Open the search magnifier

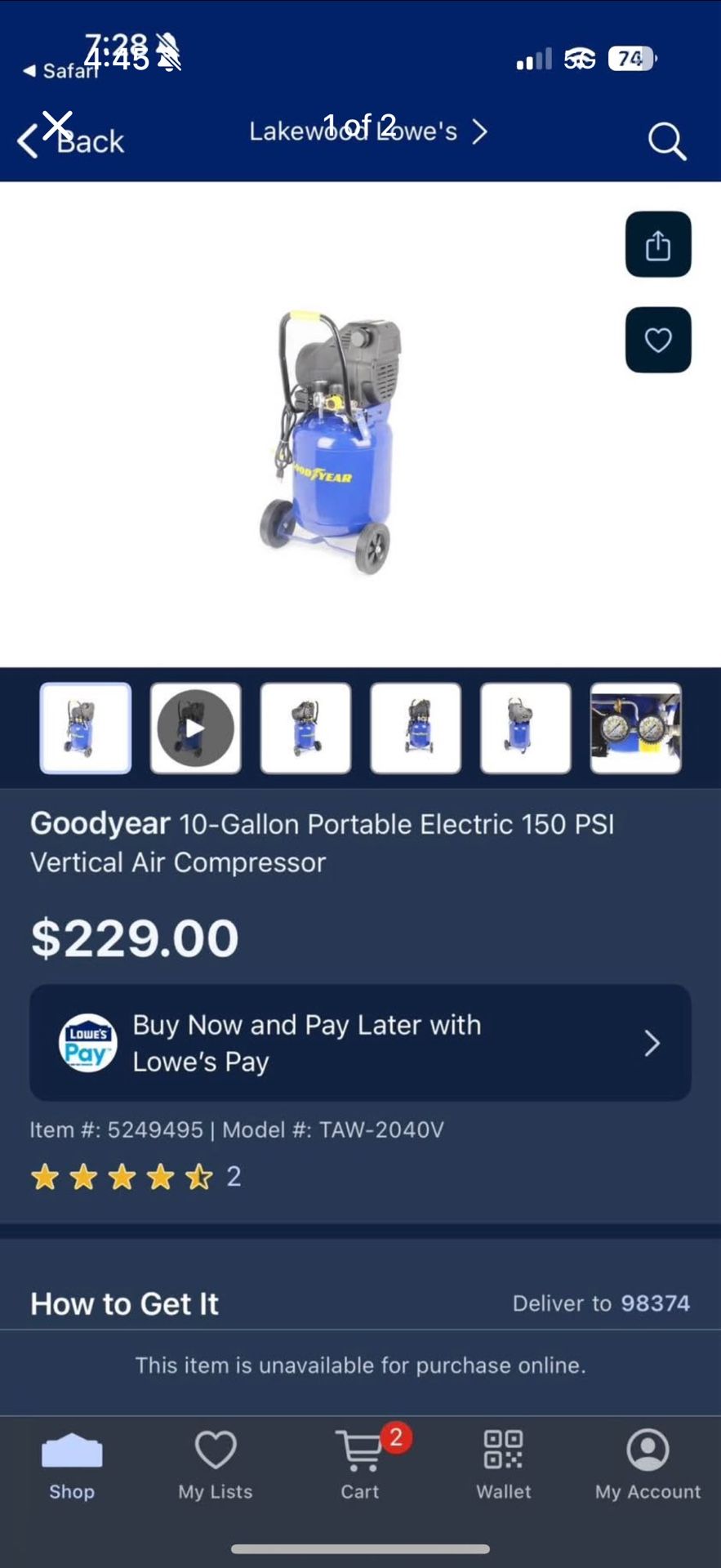click(x=666, y=141)
